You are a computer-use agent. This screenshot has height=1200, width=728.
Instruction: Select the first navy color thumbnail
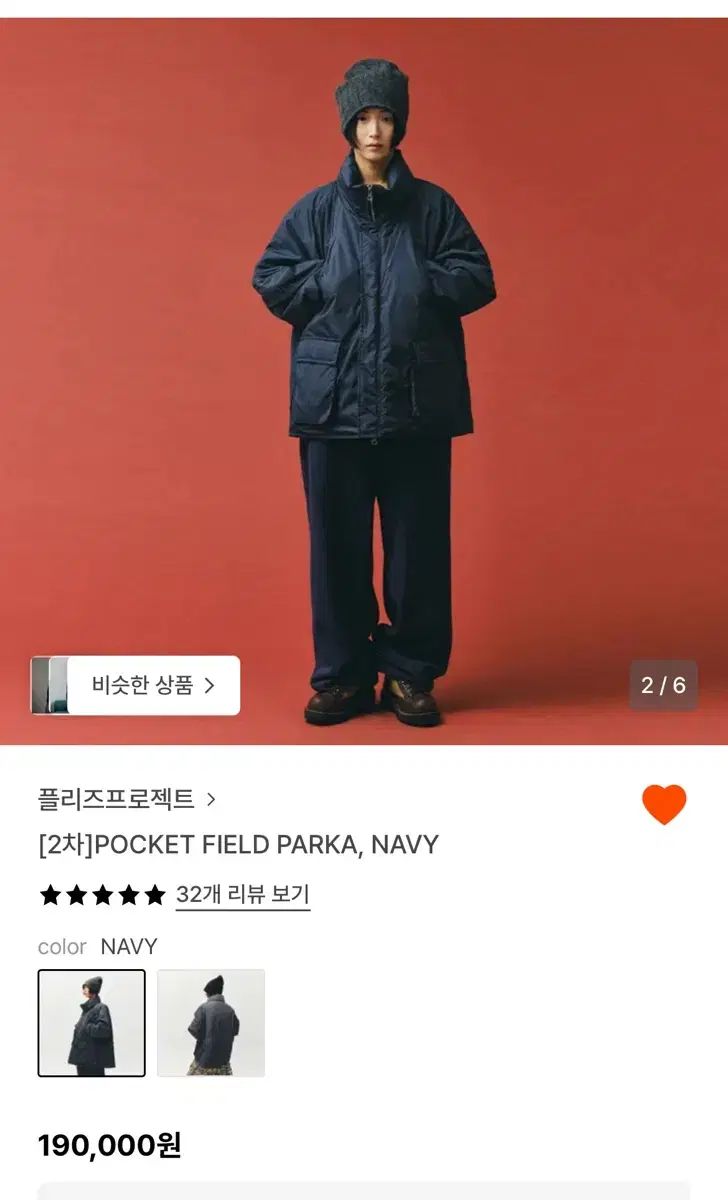click(92, 1022)
